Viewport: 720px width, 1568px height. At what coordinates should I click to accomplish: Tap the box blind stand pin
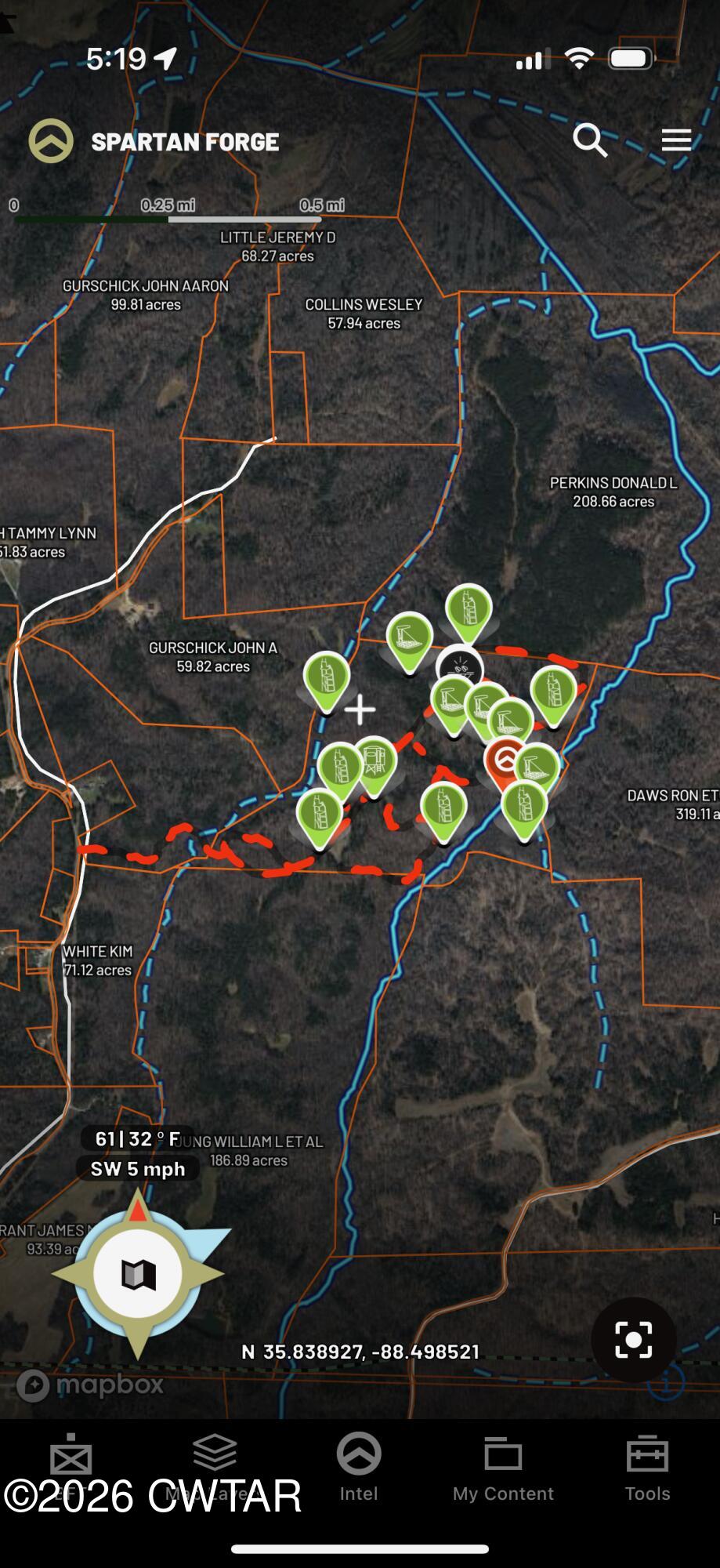375,760
